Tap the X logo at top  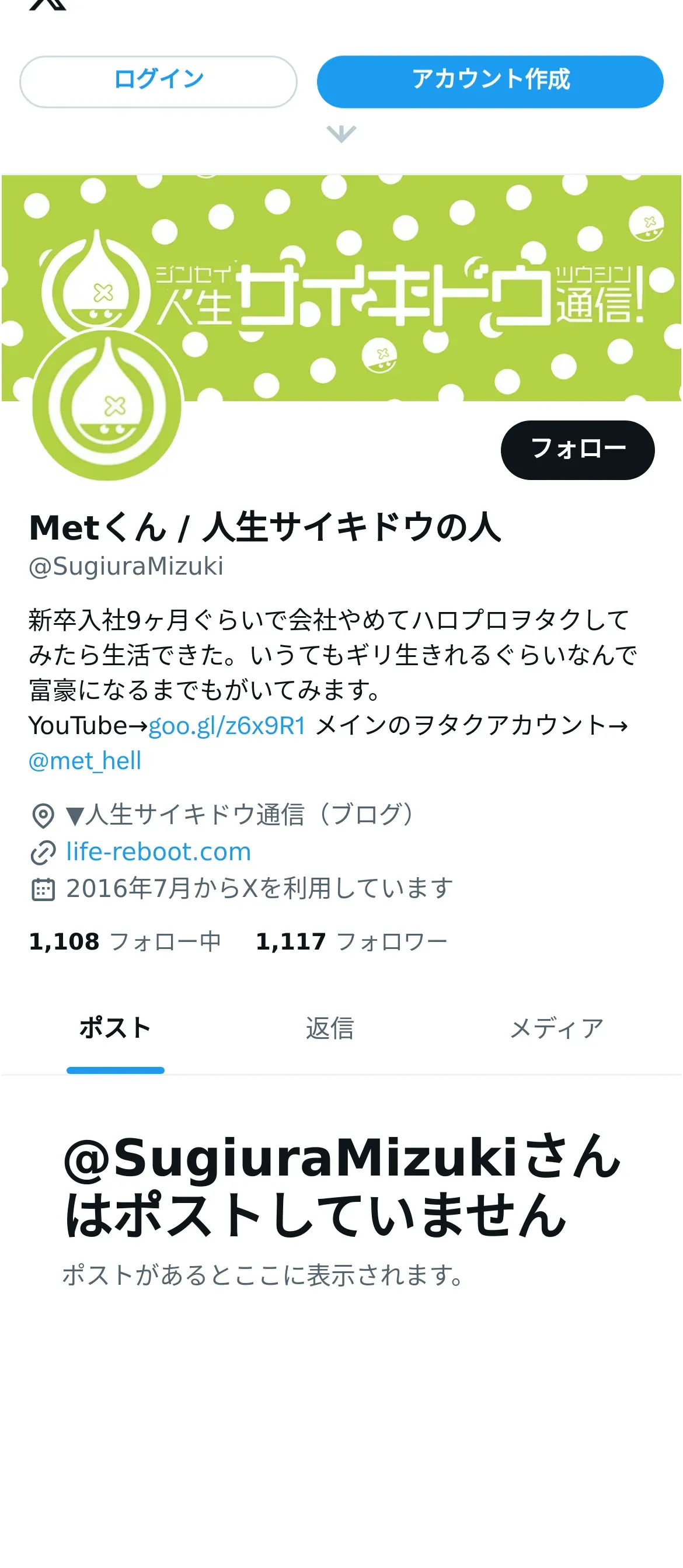(47, 5)
